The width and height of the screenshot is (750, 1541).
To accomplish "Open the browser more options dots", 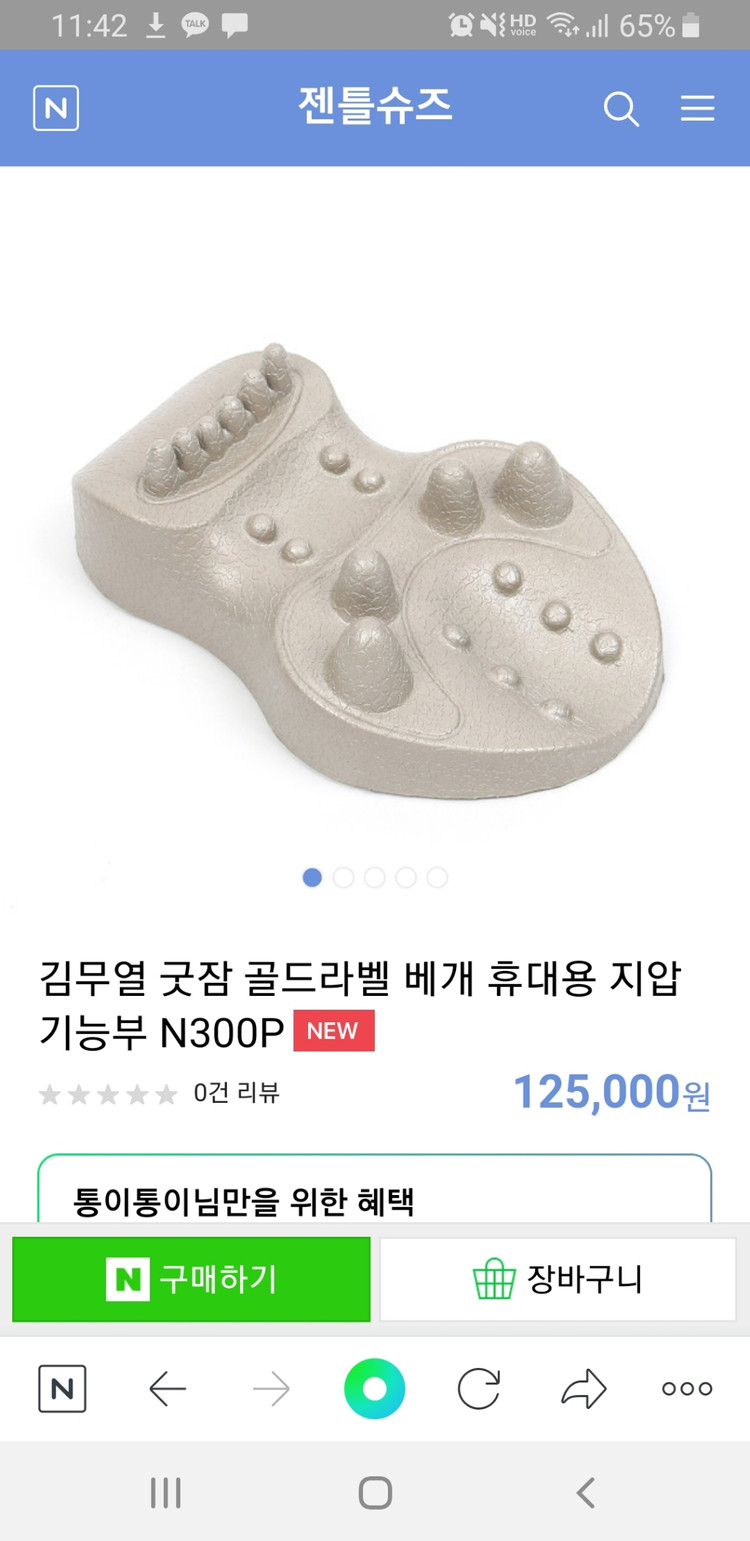I will point(687,1388).
